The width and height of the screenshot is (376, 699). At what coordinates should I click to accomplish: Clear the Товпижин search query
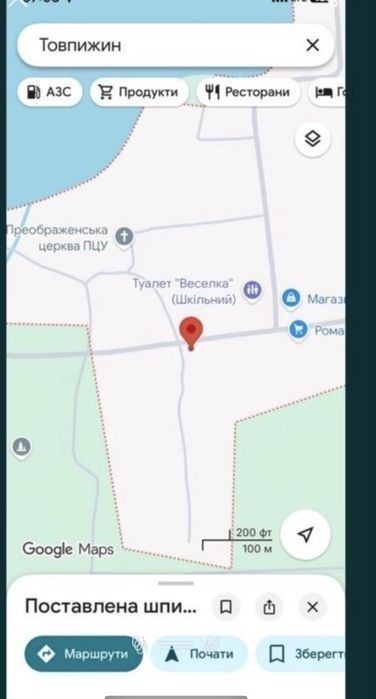[313, 45]
